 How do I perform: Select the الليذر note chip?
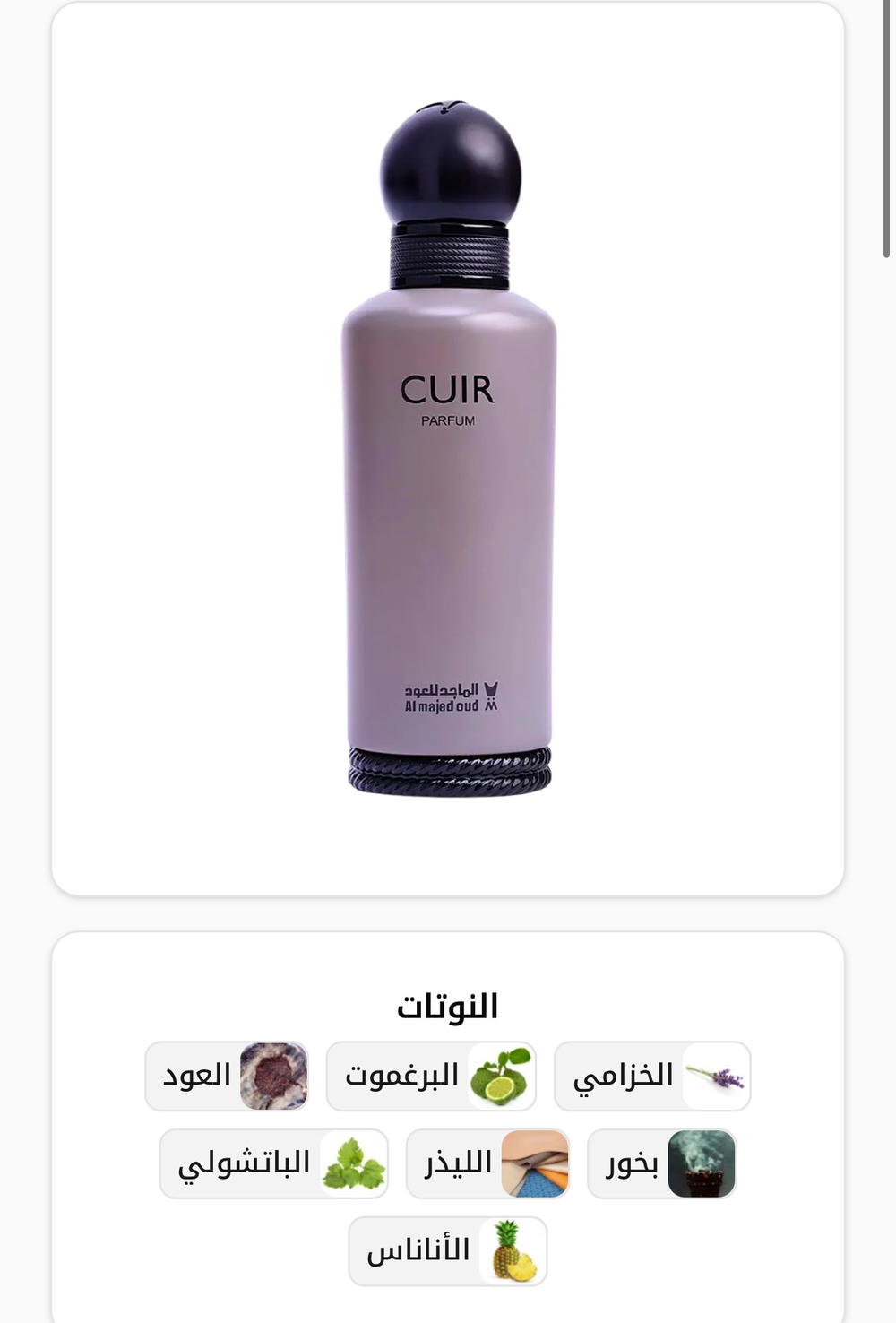488,1163
